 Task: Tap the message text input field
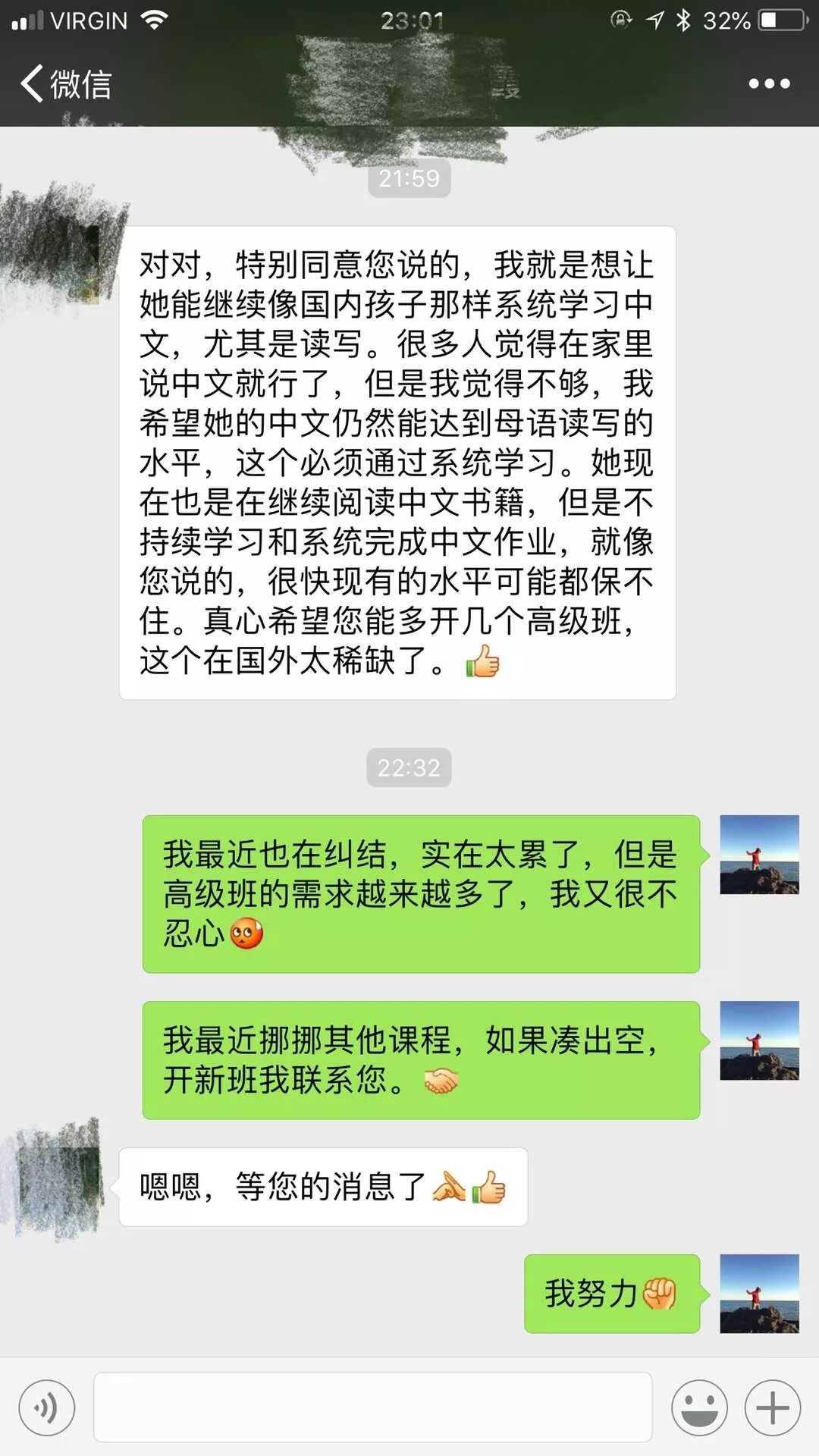(x=372, y=1407)
